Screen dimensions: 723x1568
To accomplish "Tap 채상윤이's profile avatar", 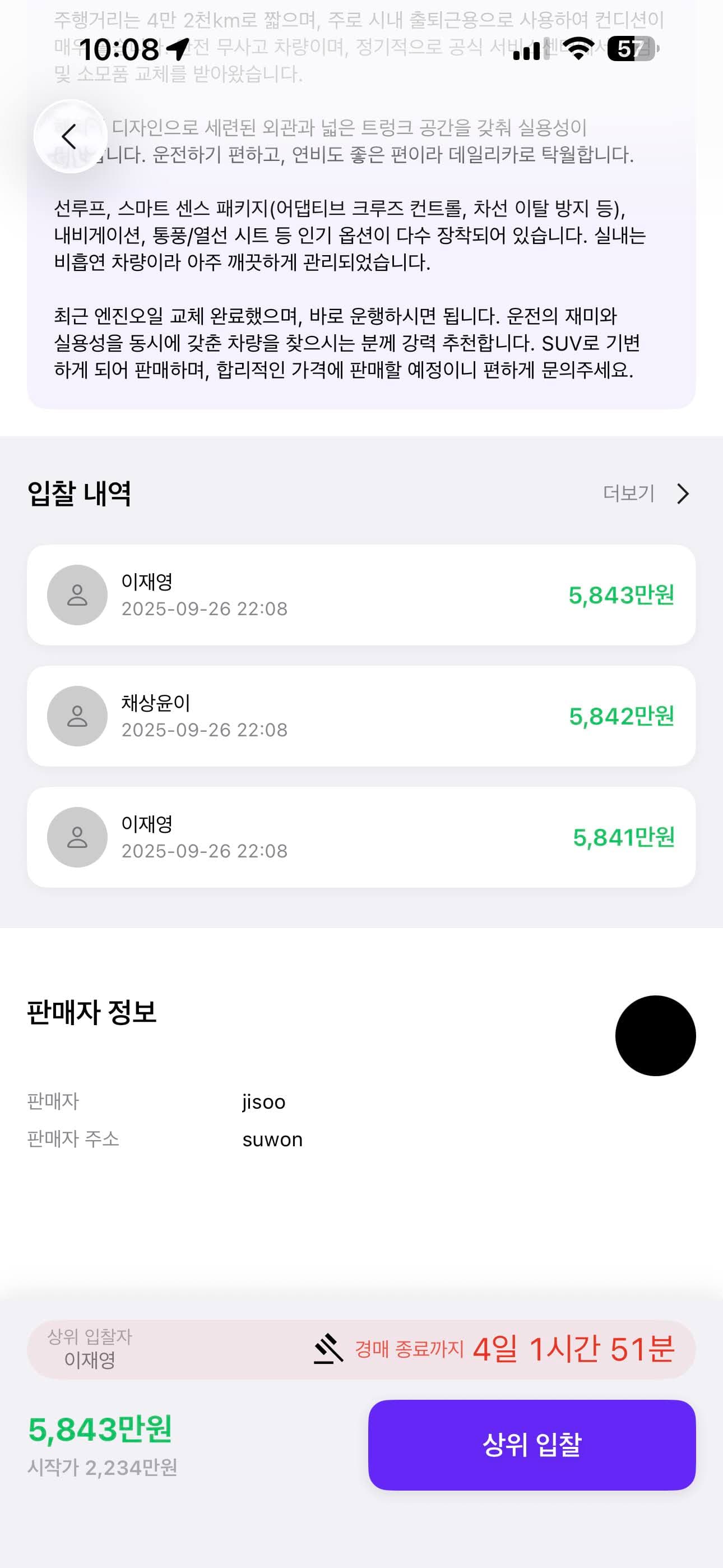I will click(76, 716).
